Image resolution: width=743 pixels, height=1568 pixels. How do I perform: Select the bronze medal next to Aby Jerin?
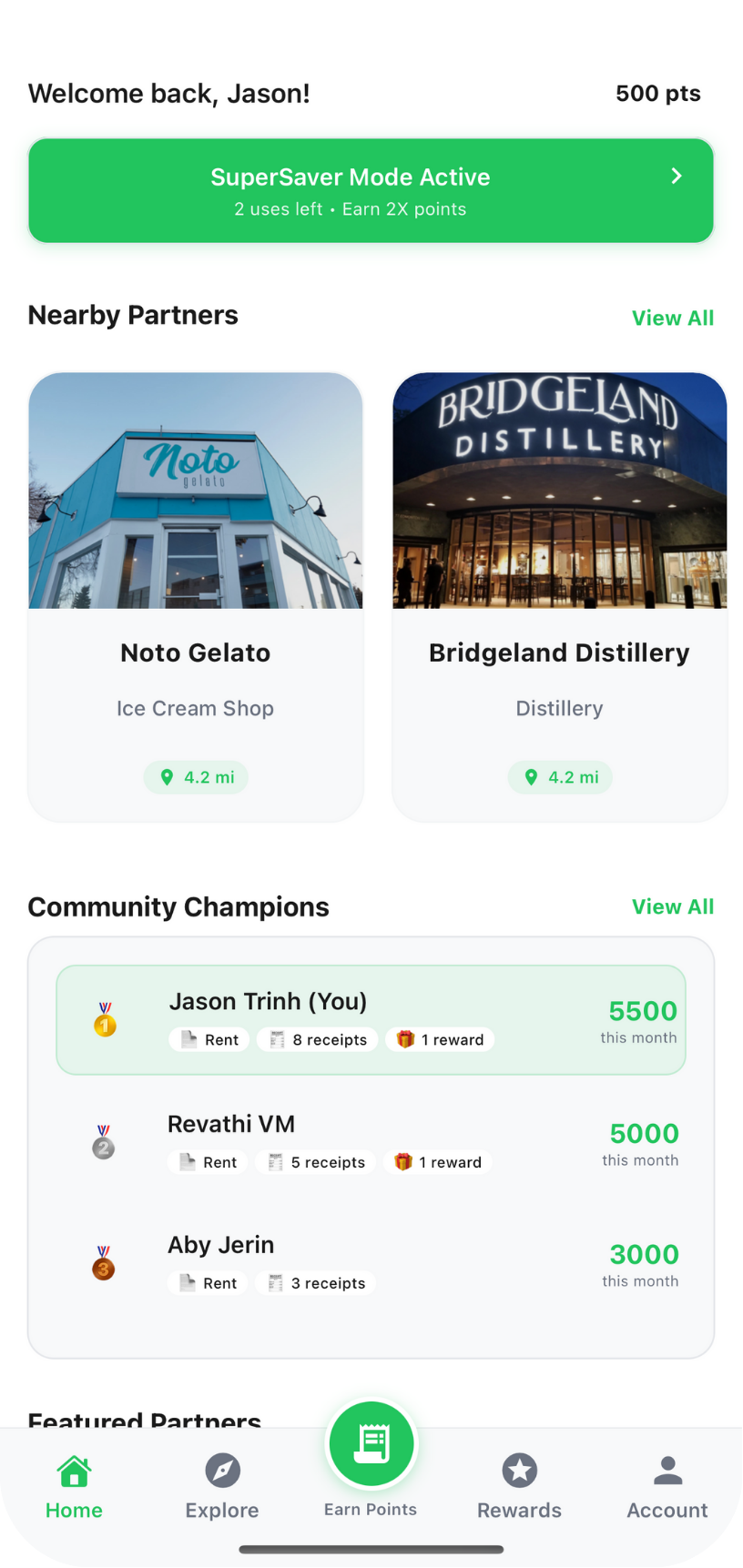coord(103,1266)
